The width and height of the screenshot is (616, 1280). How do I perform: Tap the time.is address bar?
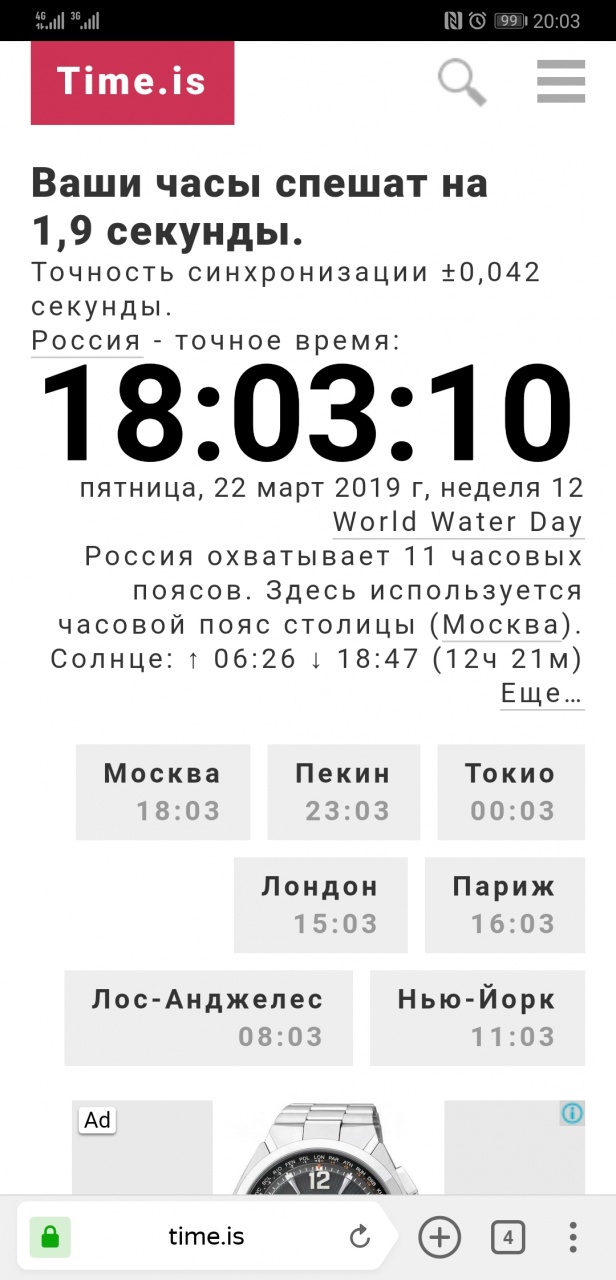click(x=206, y=1237)
